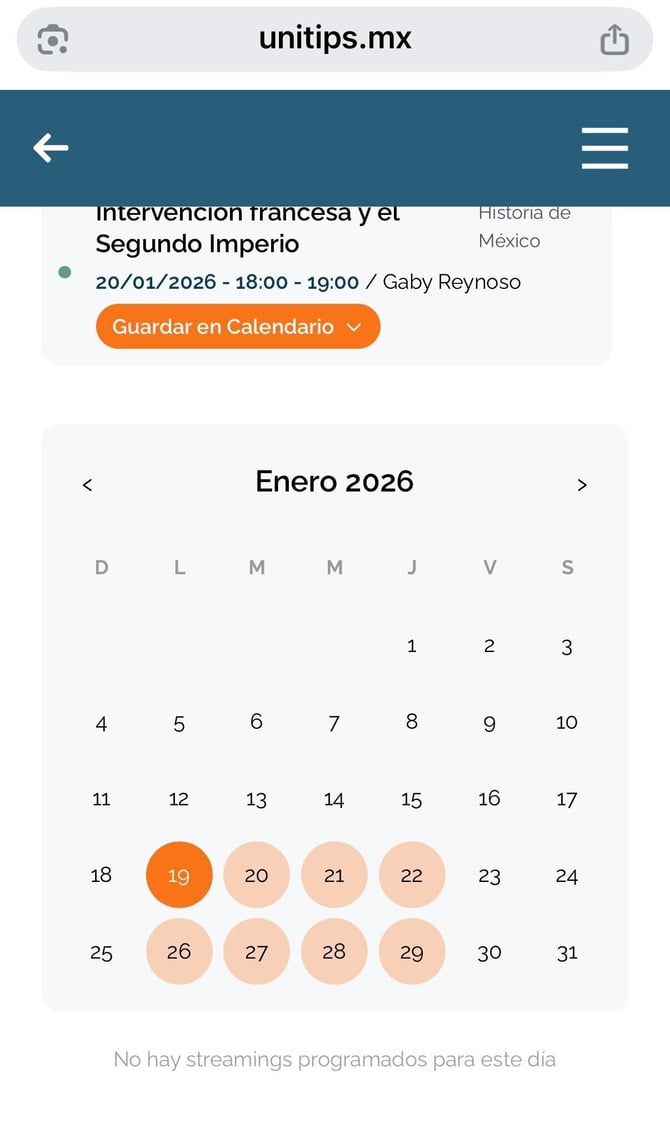
Task: Select day 22 in the calendar
Action: (x=412, y=875)
